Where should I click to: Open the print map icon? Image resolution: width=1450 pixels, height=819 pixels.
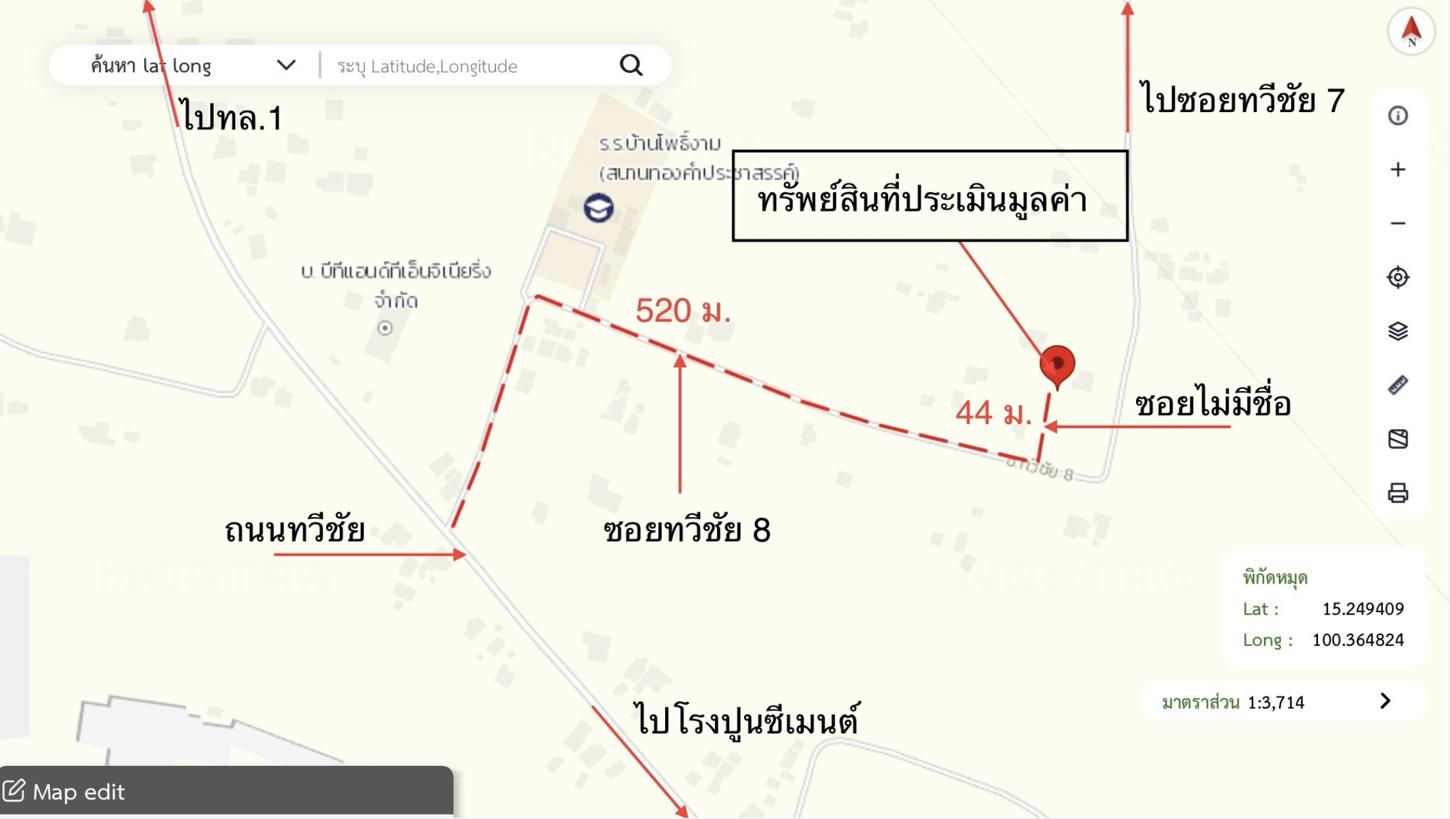pyautogui.click(x=1398, y=493)
